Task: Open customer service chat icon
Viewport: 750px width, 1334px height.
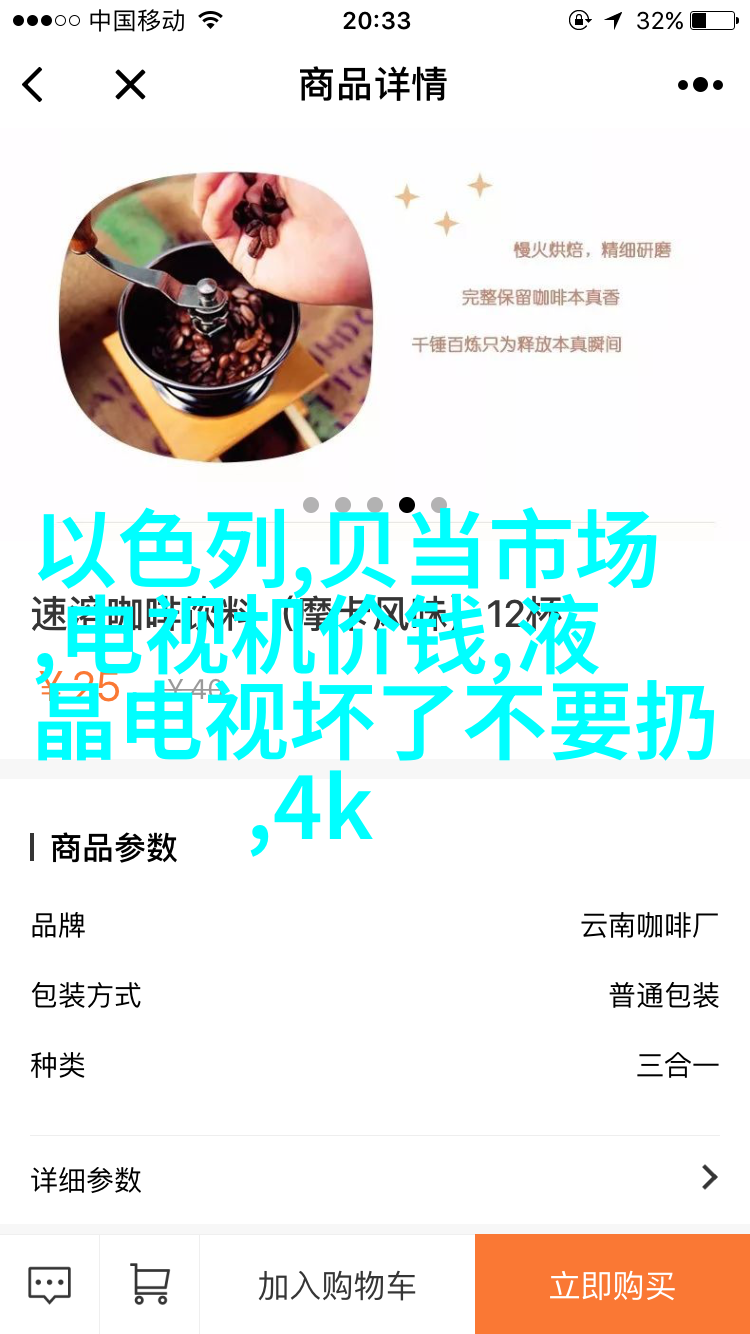Action: 49,1284
